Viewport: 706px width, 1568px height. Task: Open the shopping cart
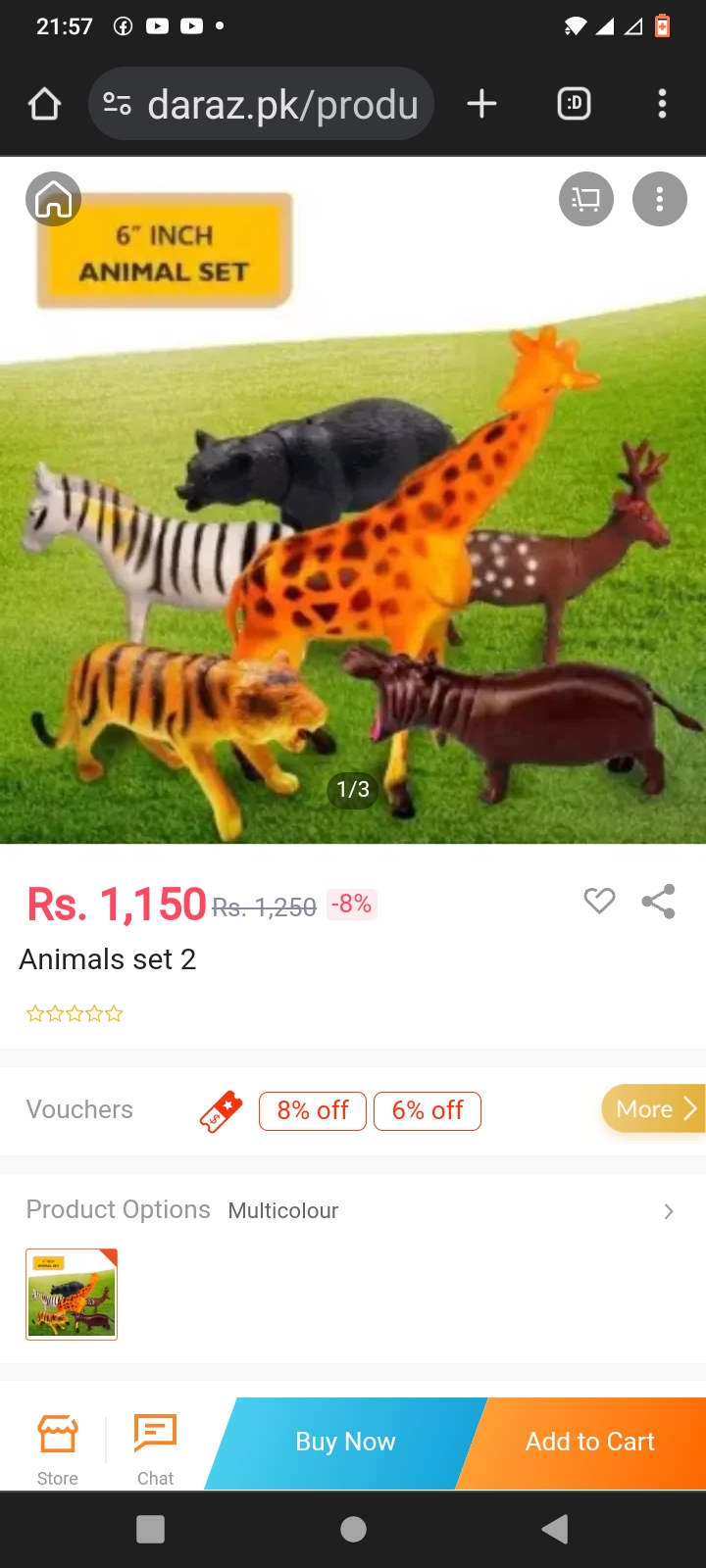(586, 199)
